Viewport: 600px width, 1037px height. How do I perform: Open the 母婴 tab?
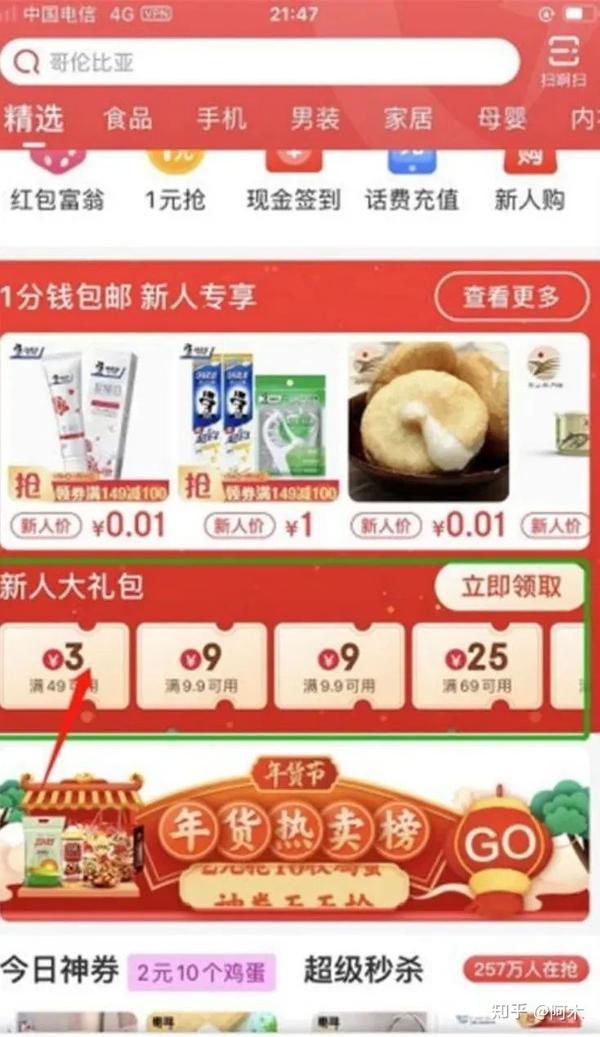pos(502,119)
